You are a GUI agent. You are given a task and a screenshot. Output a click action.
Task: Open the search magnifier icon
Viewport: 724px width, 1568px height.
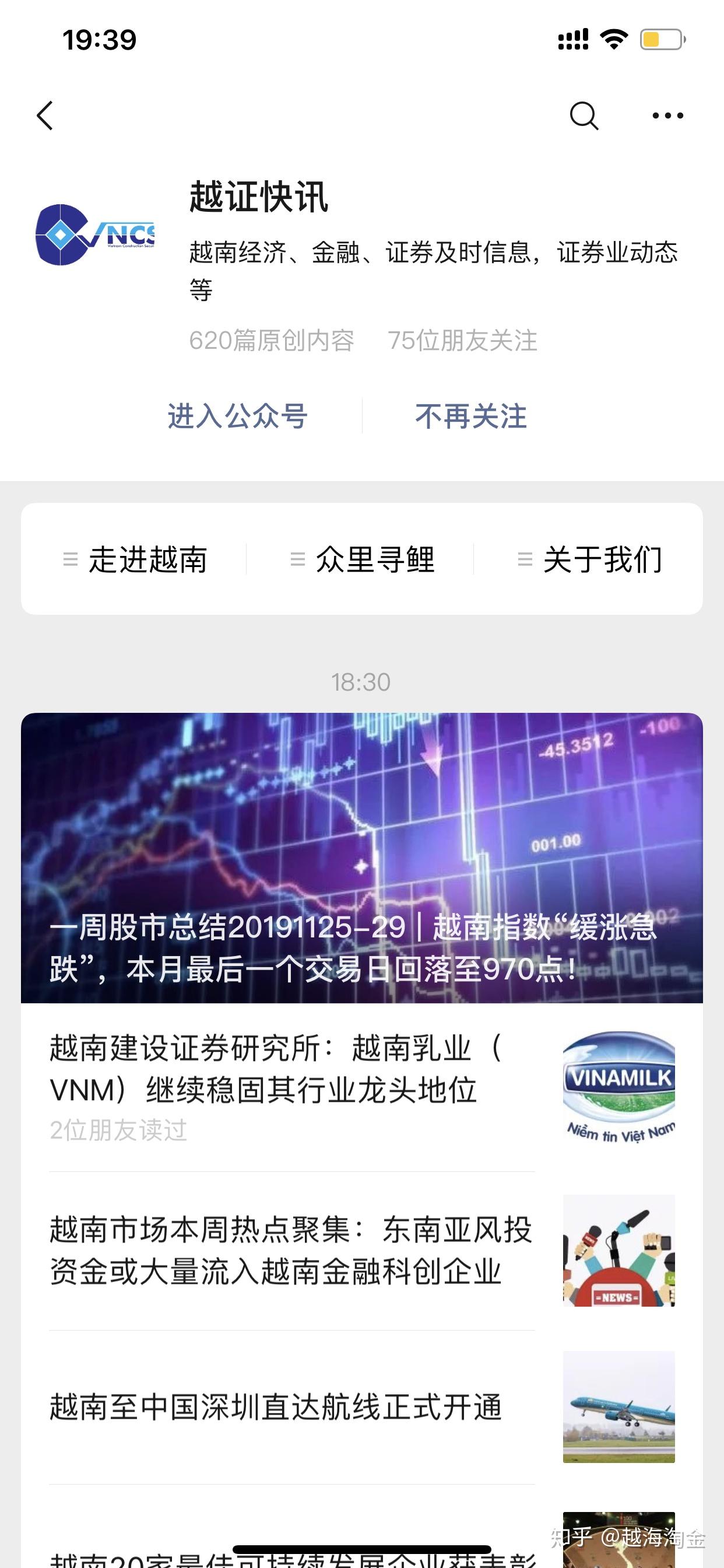pyautogui.click(x=584, y=116)
